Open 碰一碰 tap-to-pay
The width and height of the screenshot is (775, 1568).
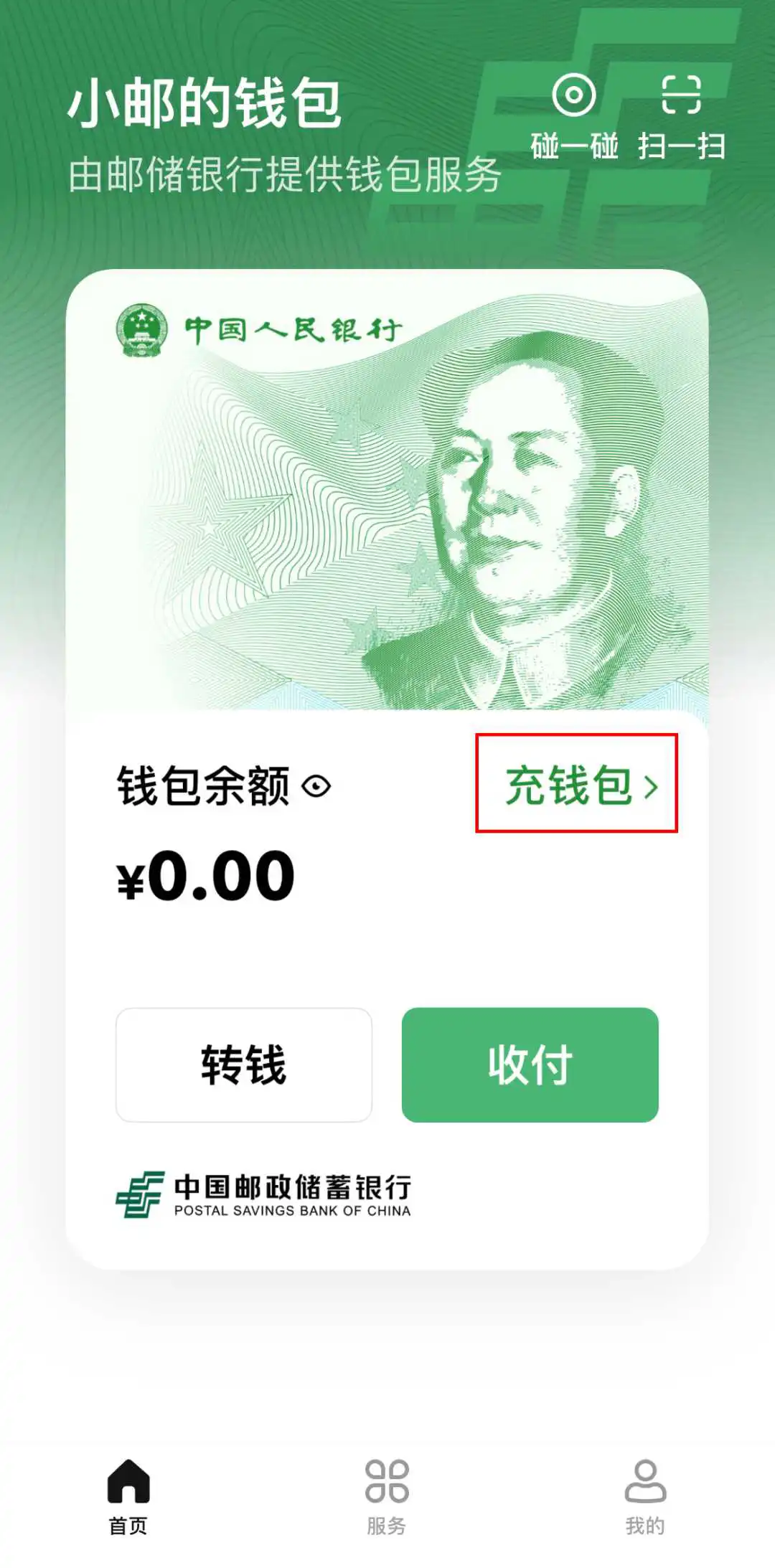coord(574,115)
